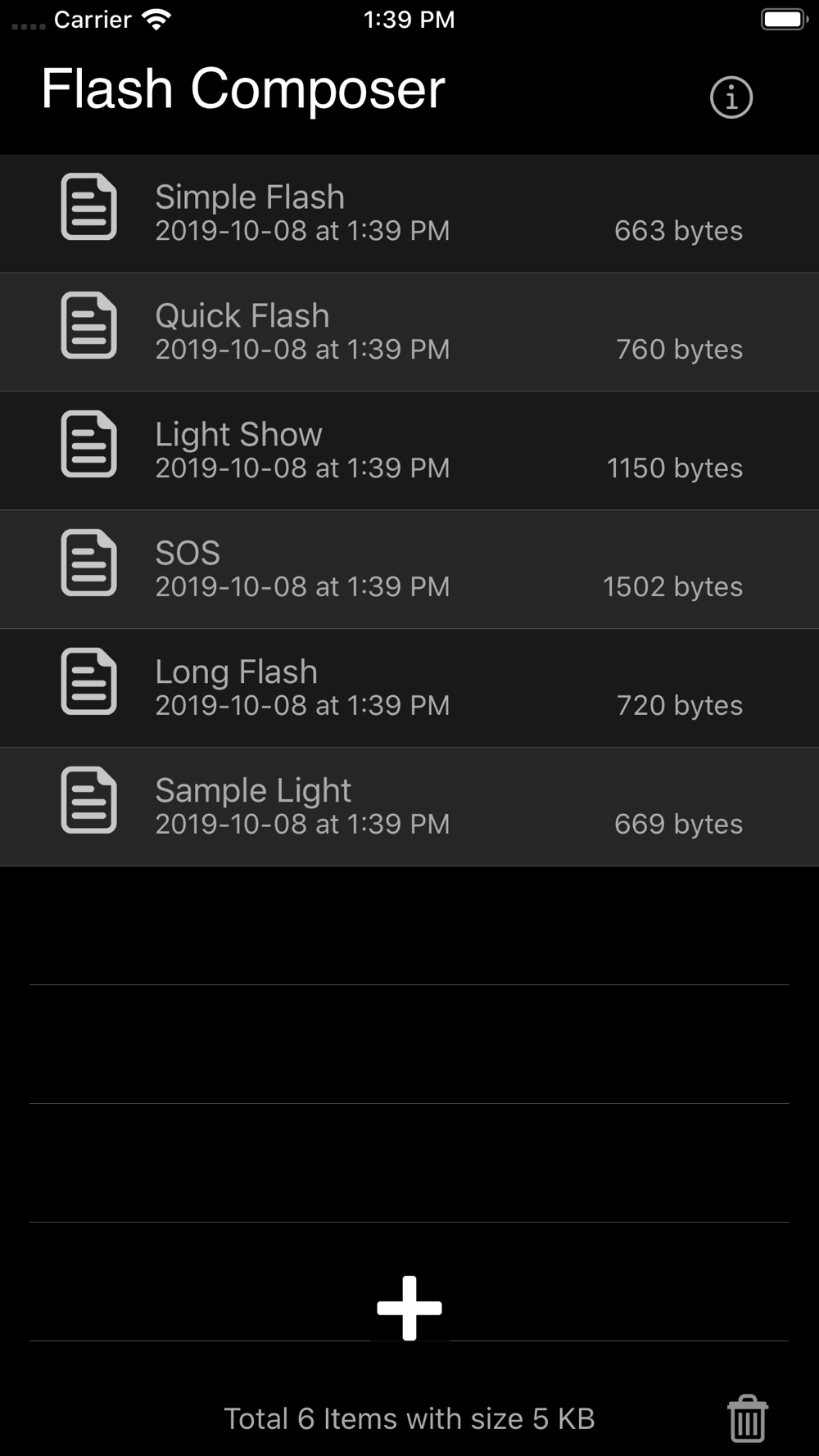Open the SOS flash file
The height and width of the screenshot is (1456, 819).
(x=409, y=570)
